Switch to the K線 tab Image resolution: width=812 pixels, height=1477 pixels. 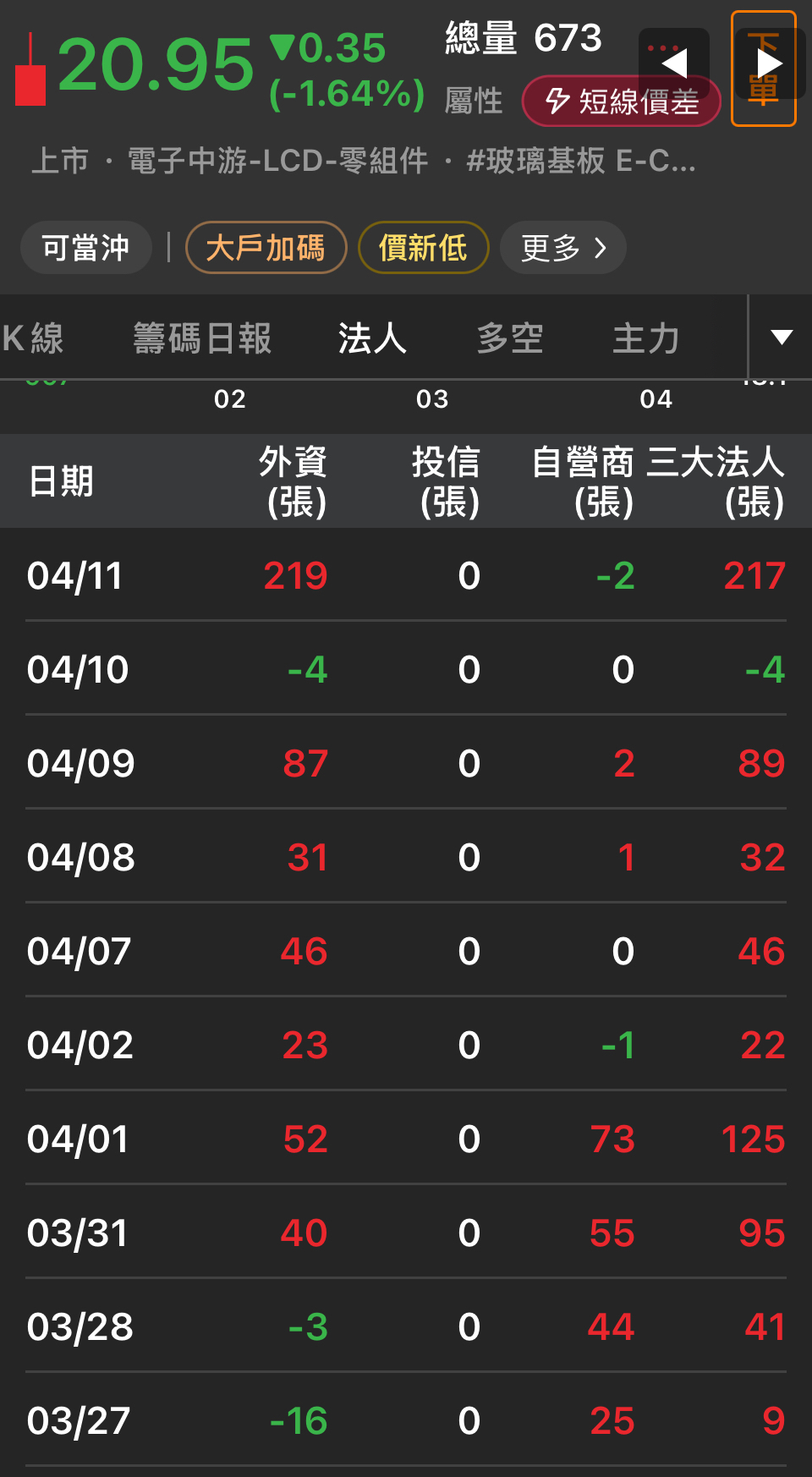point(34,338)
